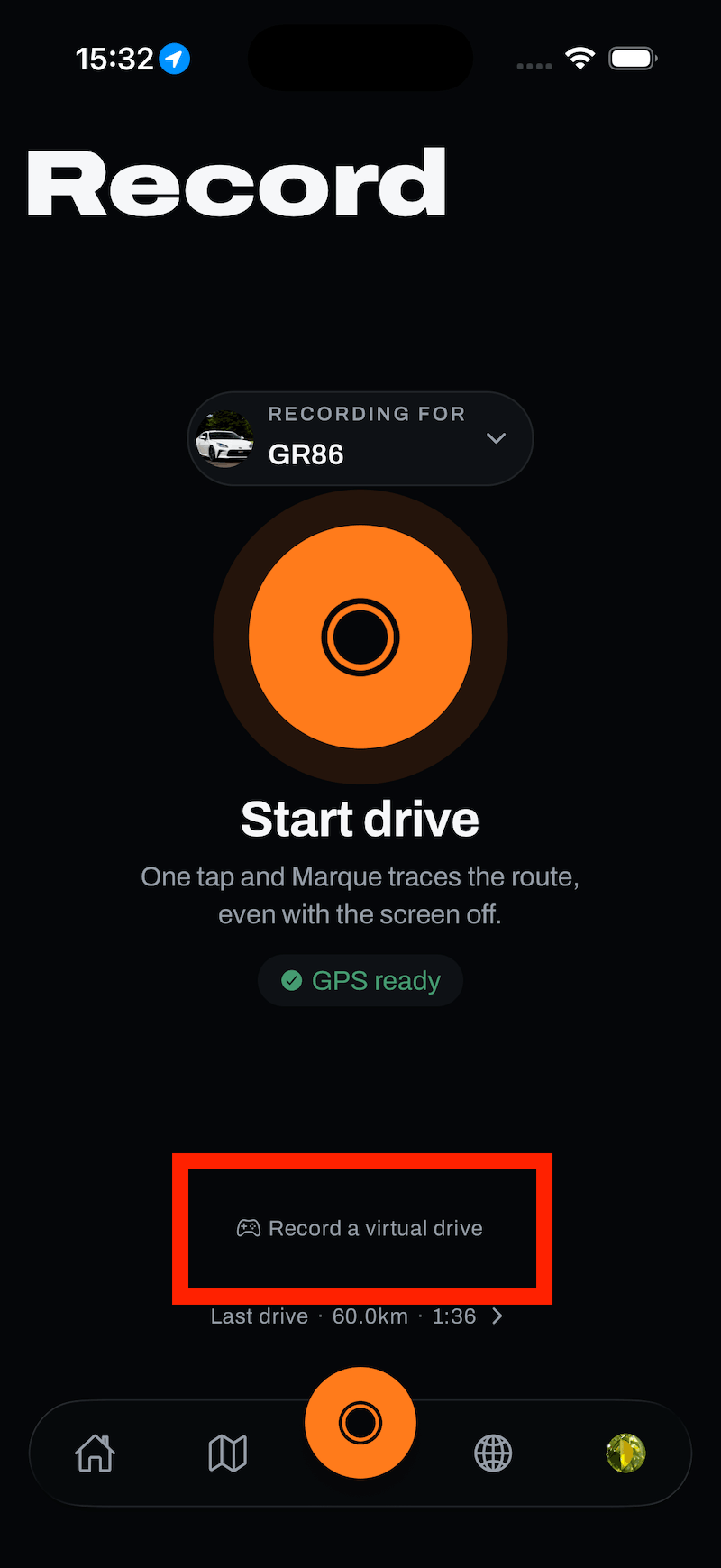
Task: Open the Last drive 60.0km summary
Action: pos(357,1316)
